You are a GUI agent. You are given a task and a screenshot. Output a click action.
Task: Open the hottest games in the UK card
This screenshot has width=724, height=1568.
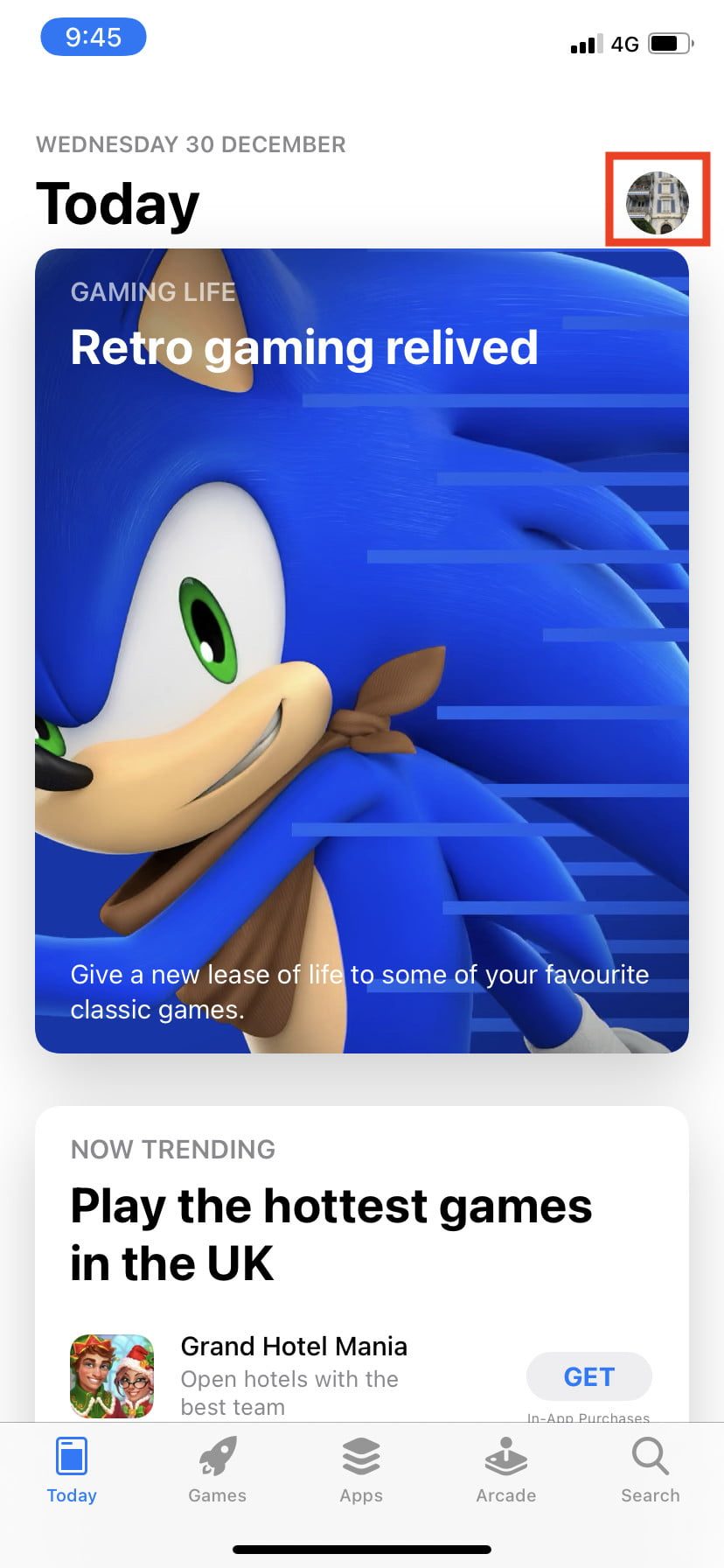tap(331, 1232)
